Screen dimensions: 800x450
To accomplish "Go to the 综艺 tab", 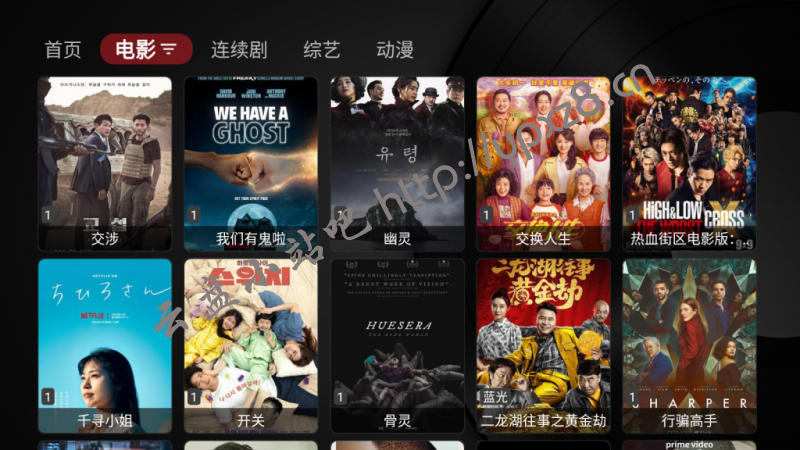I will (322, 49).
